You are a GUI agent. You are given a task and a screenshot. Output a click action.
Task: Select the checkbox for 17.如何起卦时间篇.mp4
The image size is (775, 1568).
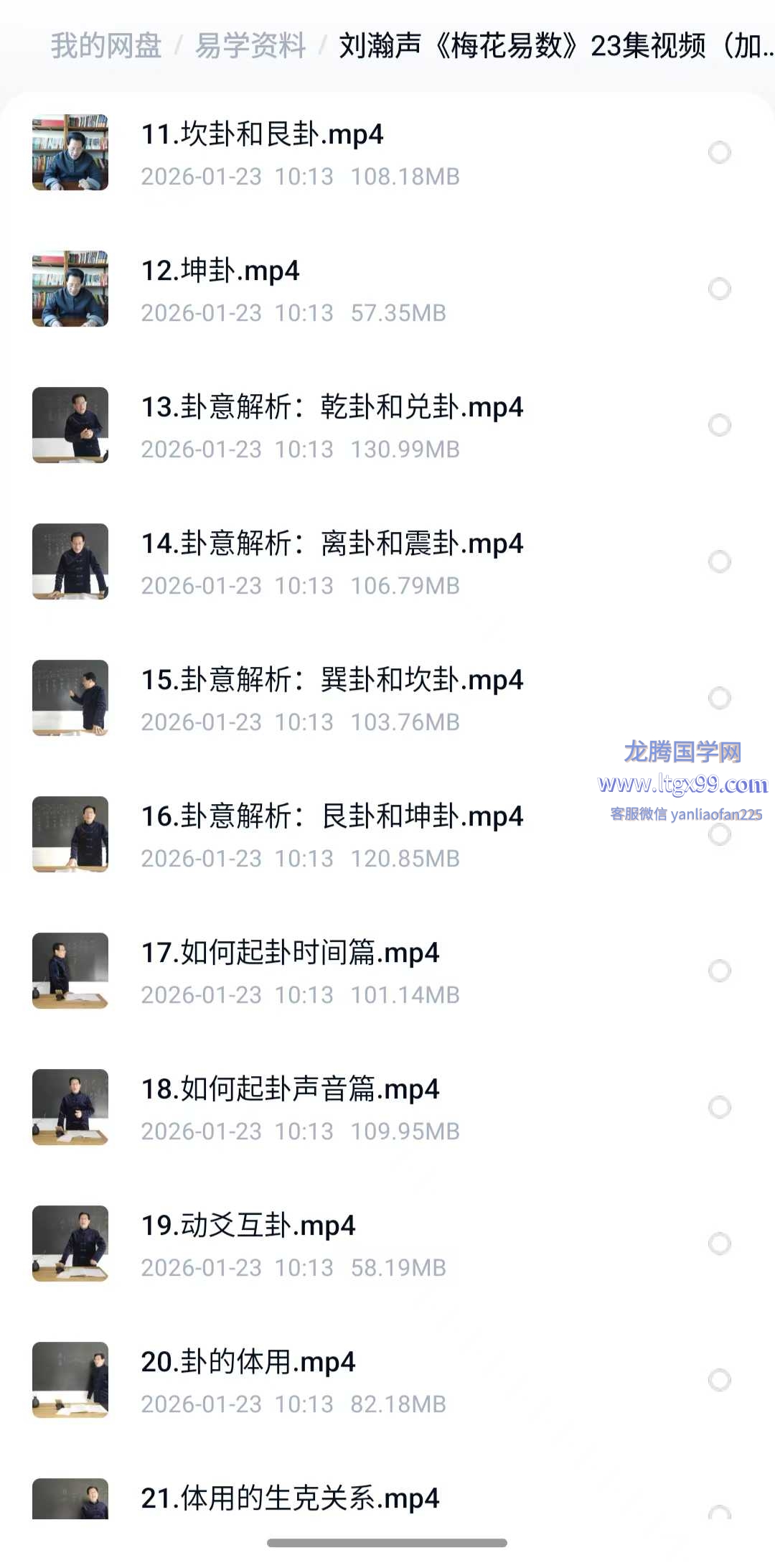click(x=719, y=971)
